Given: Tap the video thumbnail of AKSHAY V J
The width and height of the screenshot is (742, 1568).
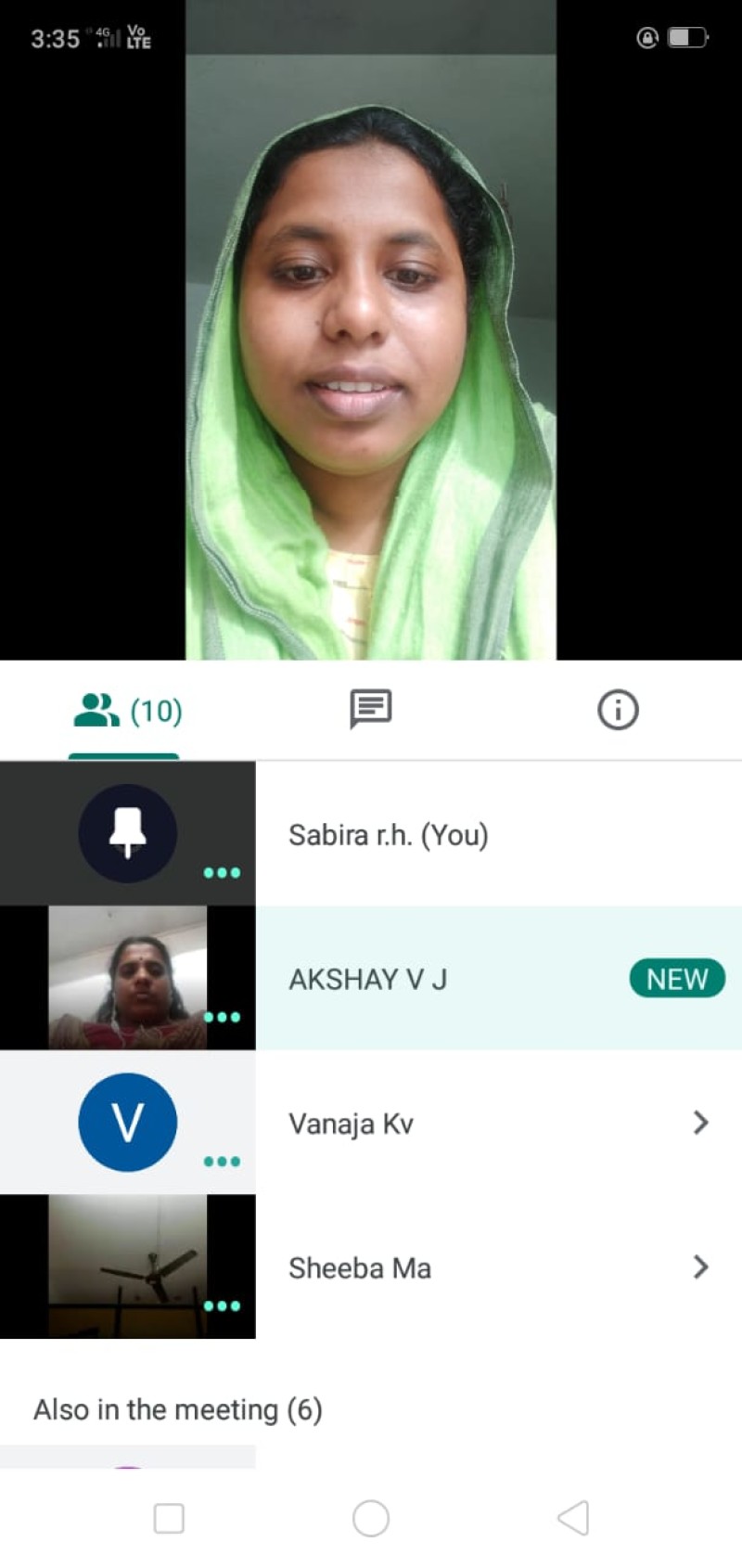Looking at the screenshot, I should pyautogui.click(x=127, y=978).
